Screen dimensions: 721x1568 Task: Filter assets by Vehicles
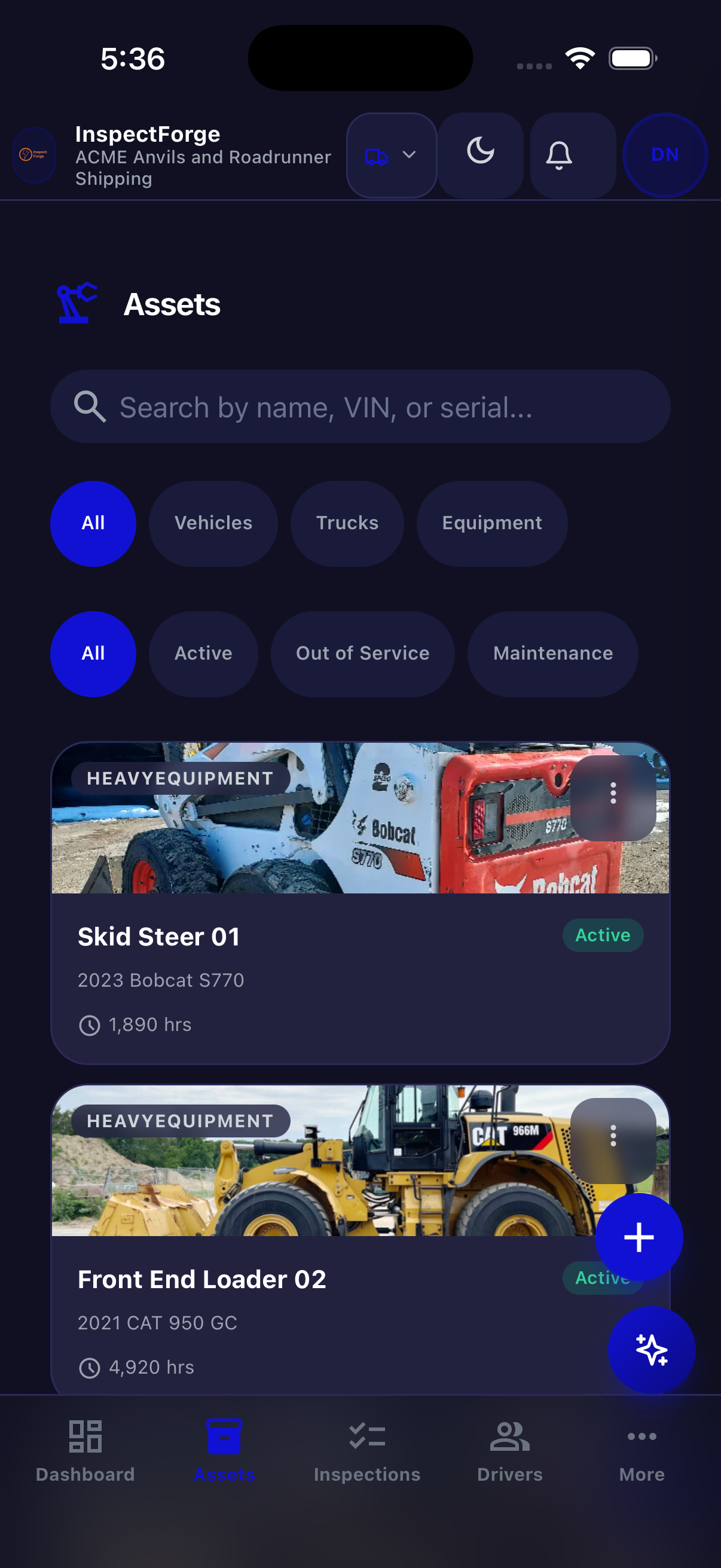click(x=213, y=523)
